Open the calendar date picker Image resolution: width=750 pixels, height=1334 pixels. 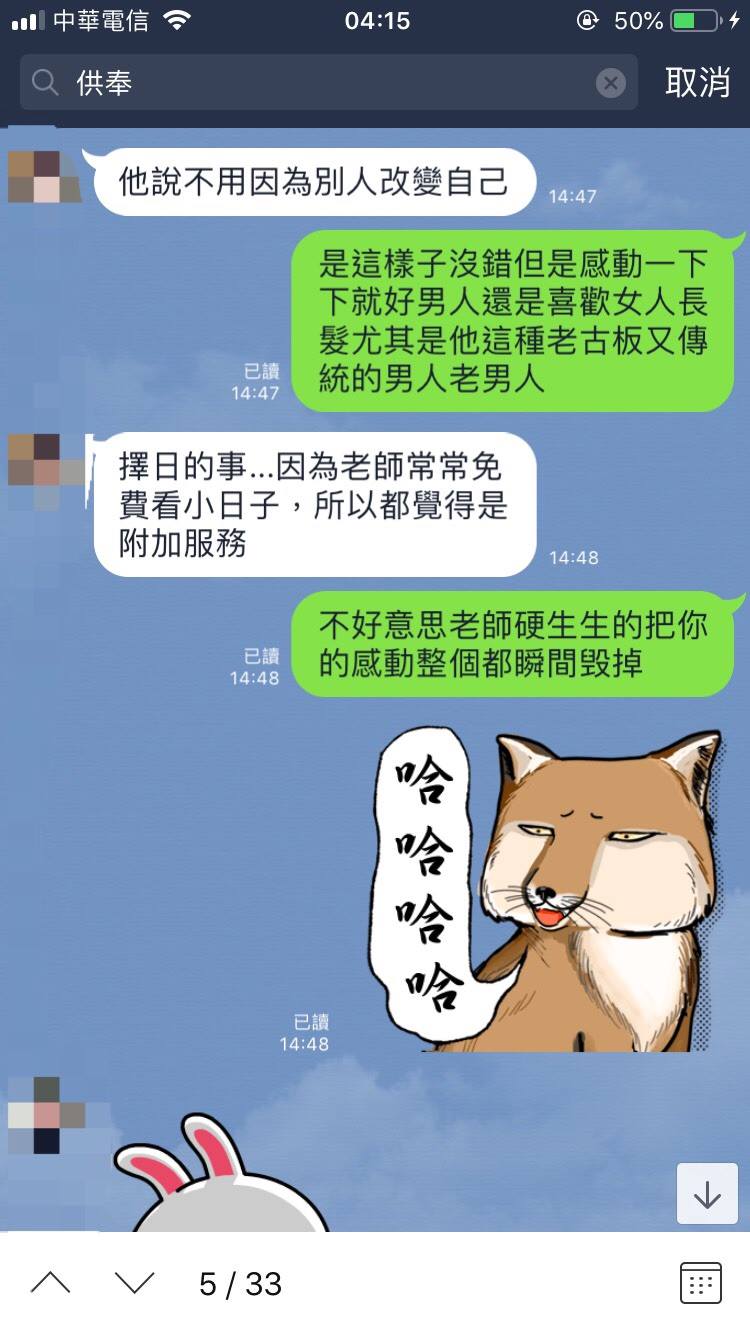700,1283
